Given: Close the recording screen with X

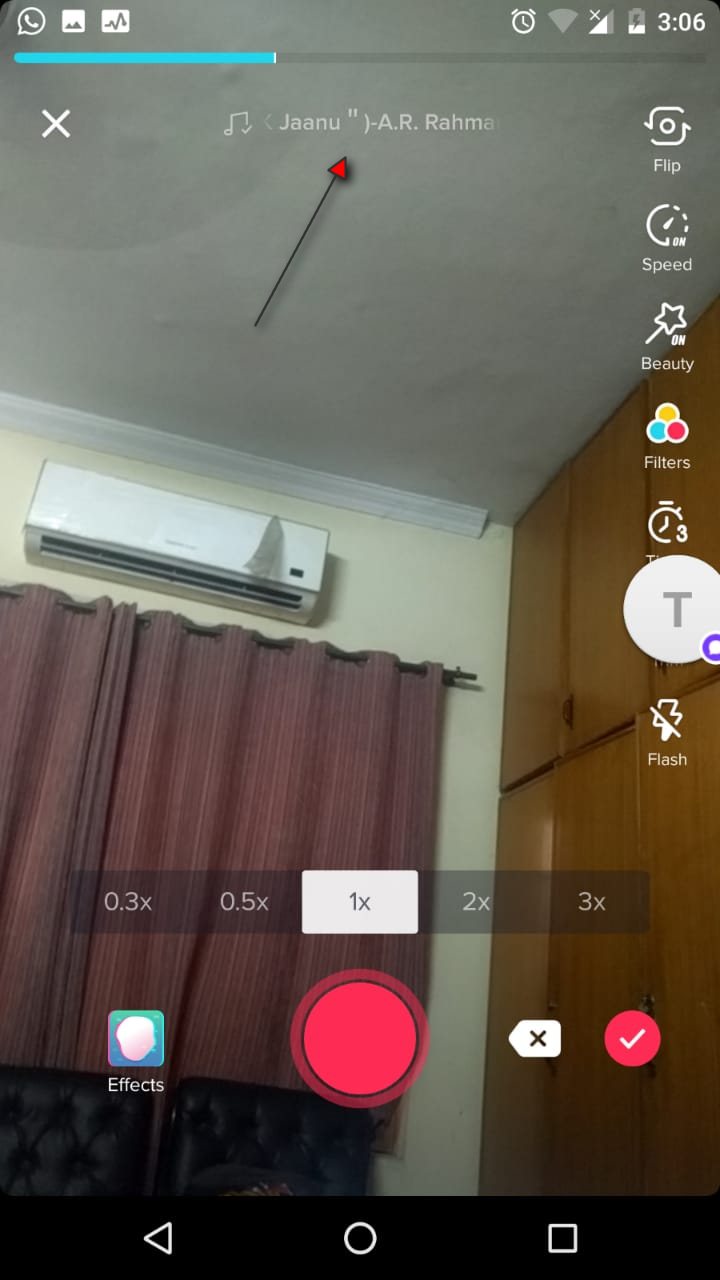Looking at the screenshot, I should 56,124.
